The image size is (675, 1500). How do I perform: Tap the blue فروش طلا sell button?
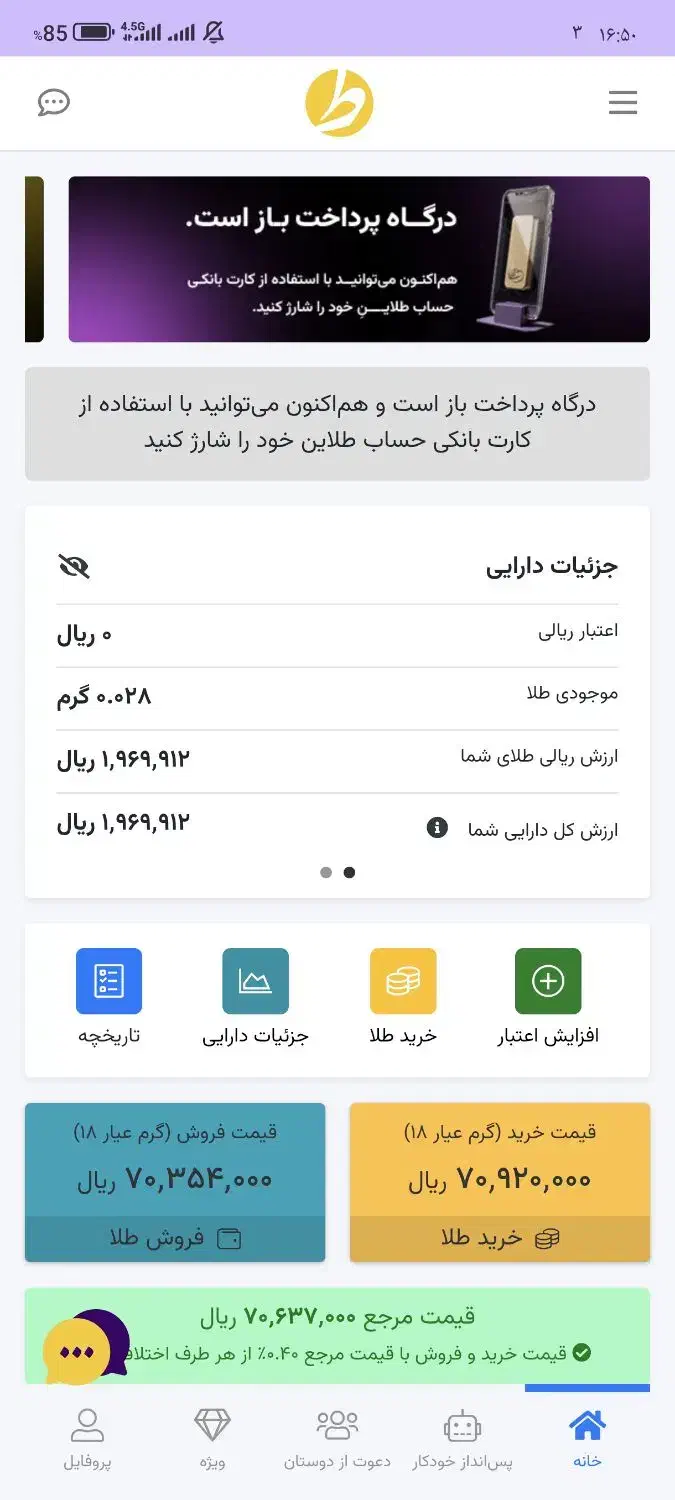[x=175, y=1238]
